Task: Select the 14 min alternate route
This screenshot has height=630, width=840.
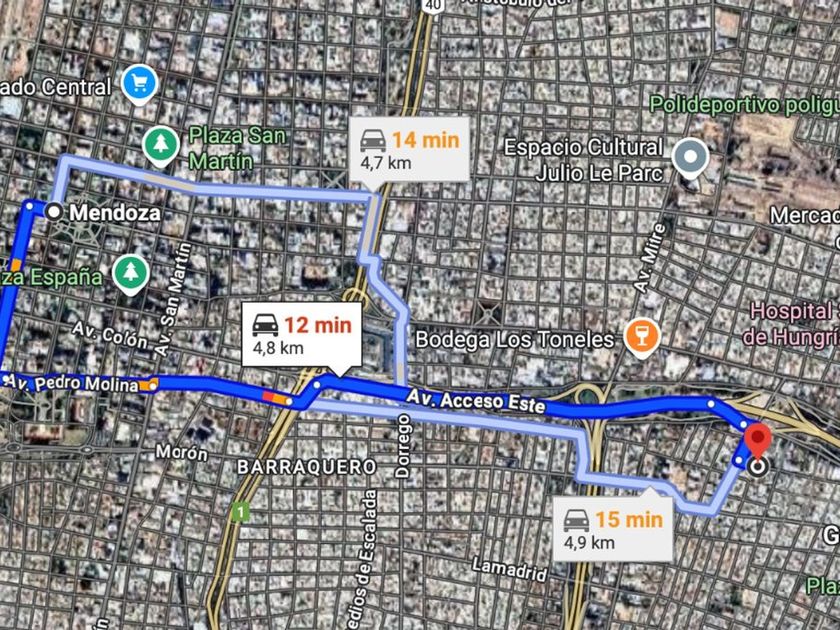Action: [408, 149]
